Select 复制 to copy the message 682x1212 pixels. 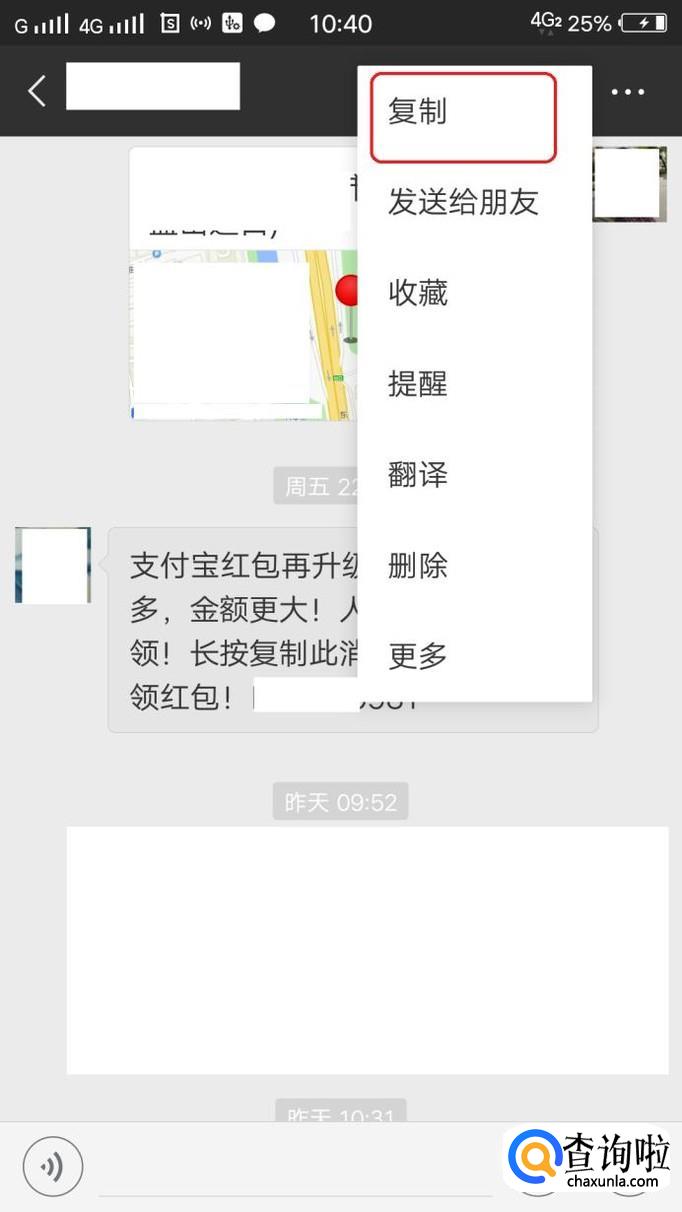[462, 115]
